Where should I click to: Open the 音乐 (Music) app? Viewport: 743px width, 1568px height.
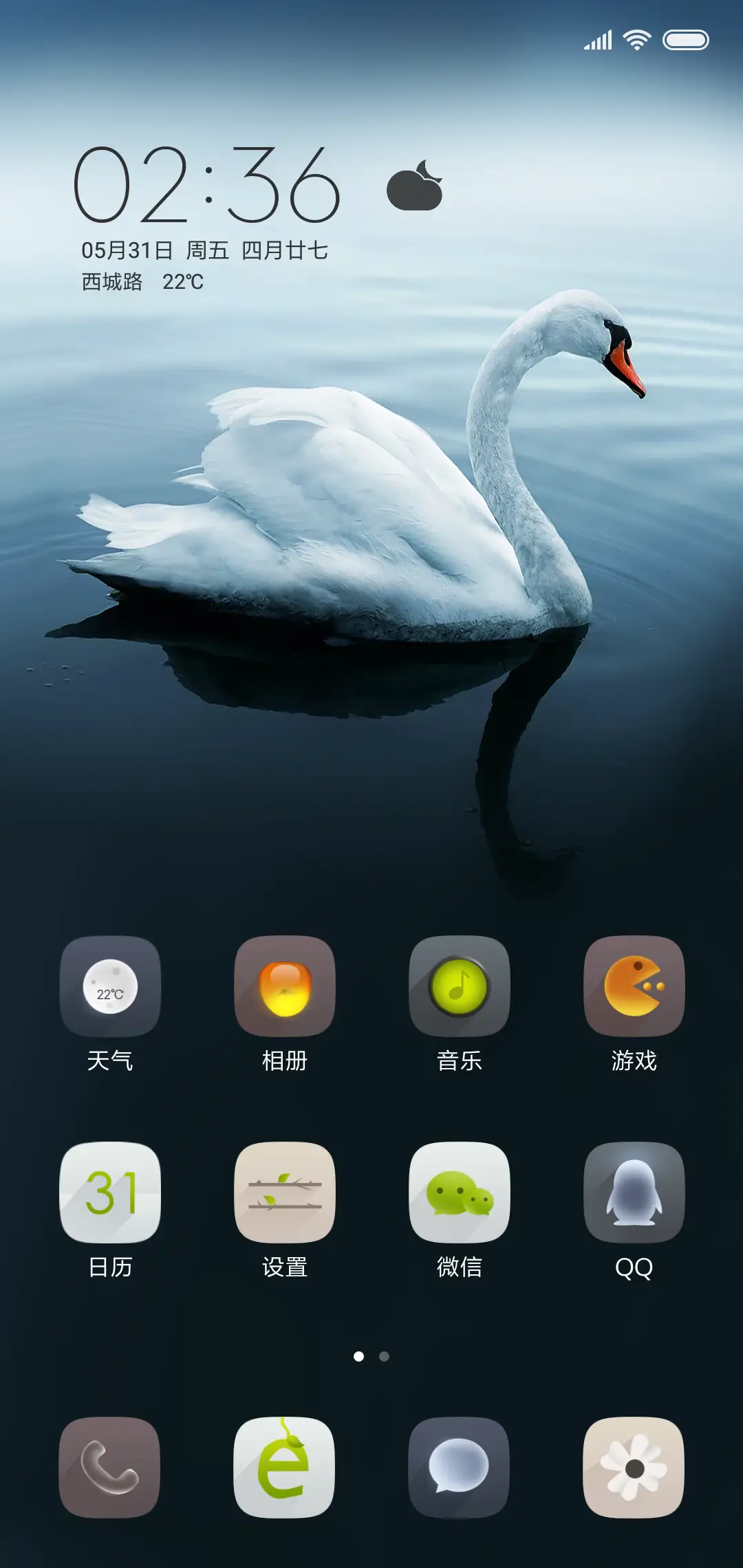click(x=459, y=988)
